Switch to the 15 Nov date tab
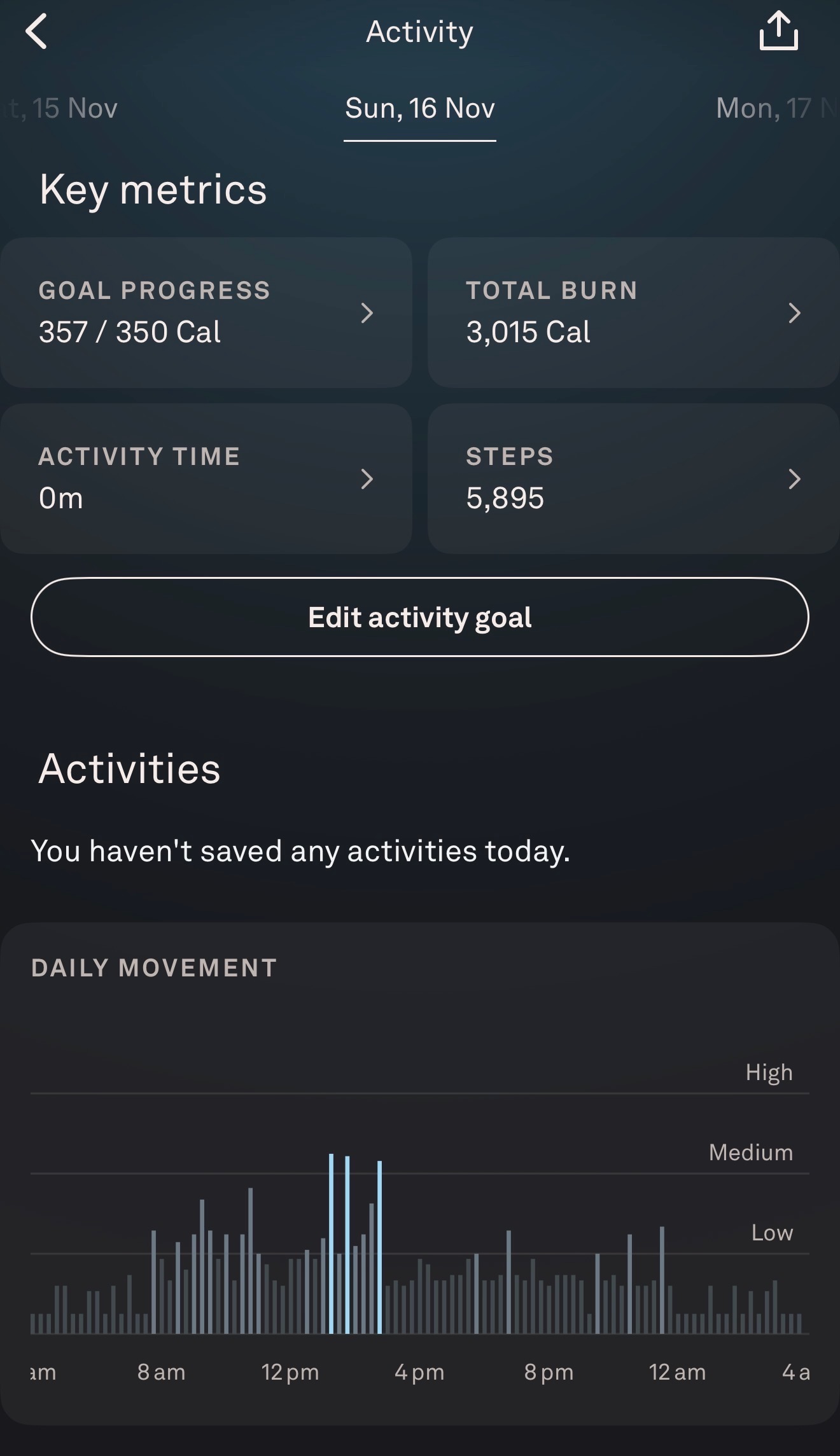This screenshot has height=1456, width=840. (x=64, y=108)
